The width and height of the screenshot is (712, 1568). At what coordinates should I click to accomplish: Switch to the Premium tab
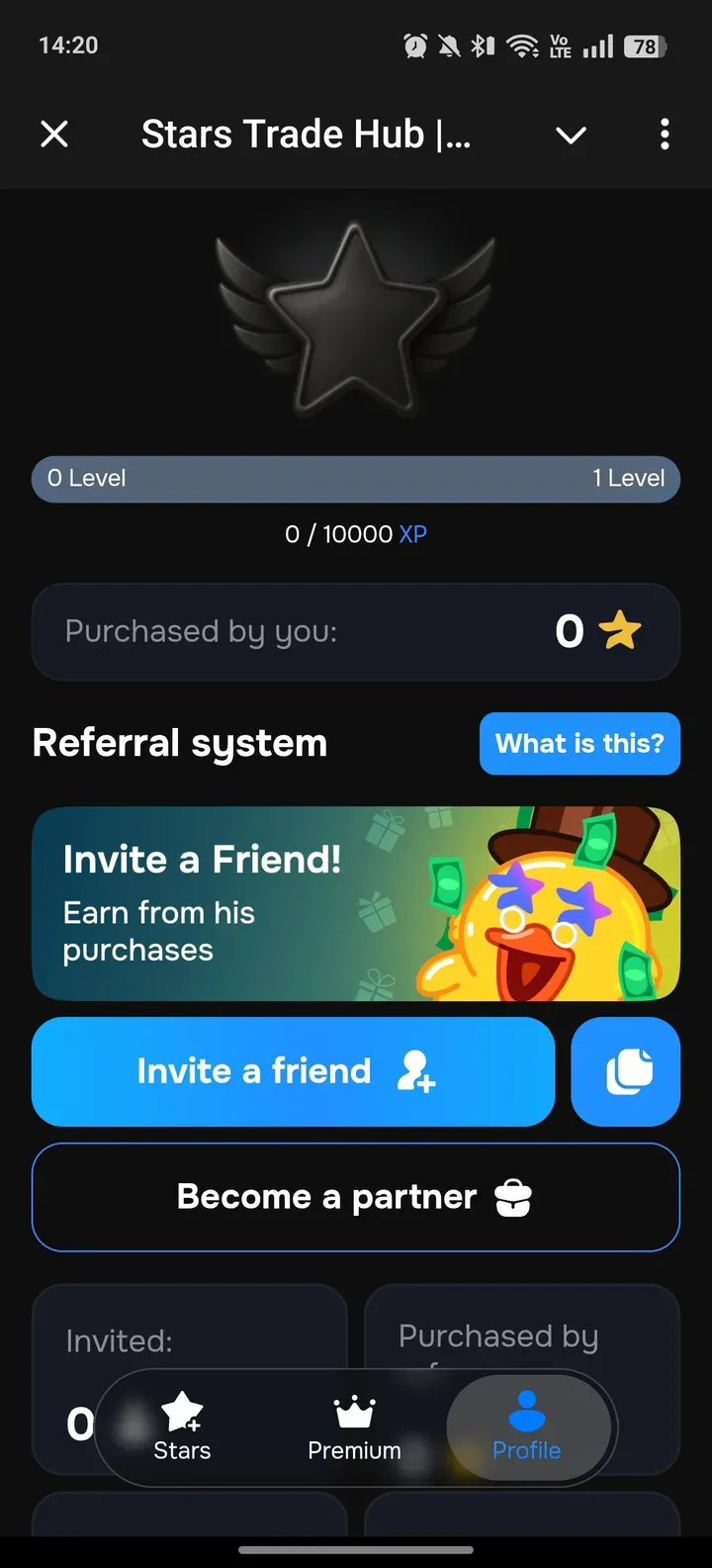[x=354, y=1430]
